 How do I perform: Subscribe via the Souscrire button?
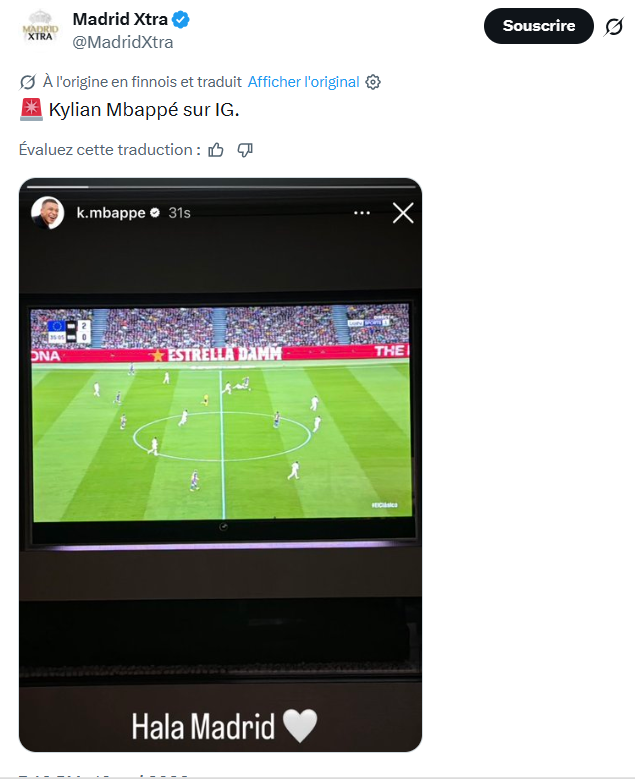pos(539,26)
